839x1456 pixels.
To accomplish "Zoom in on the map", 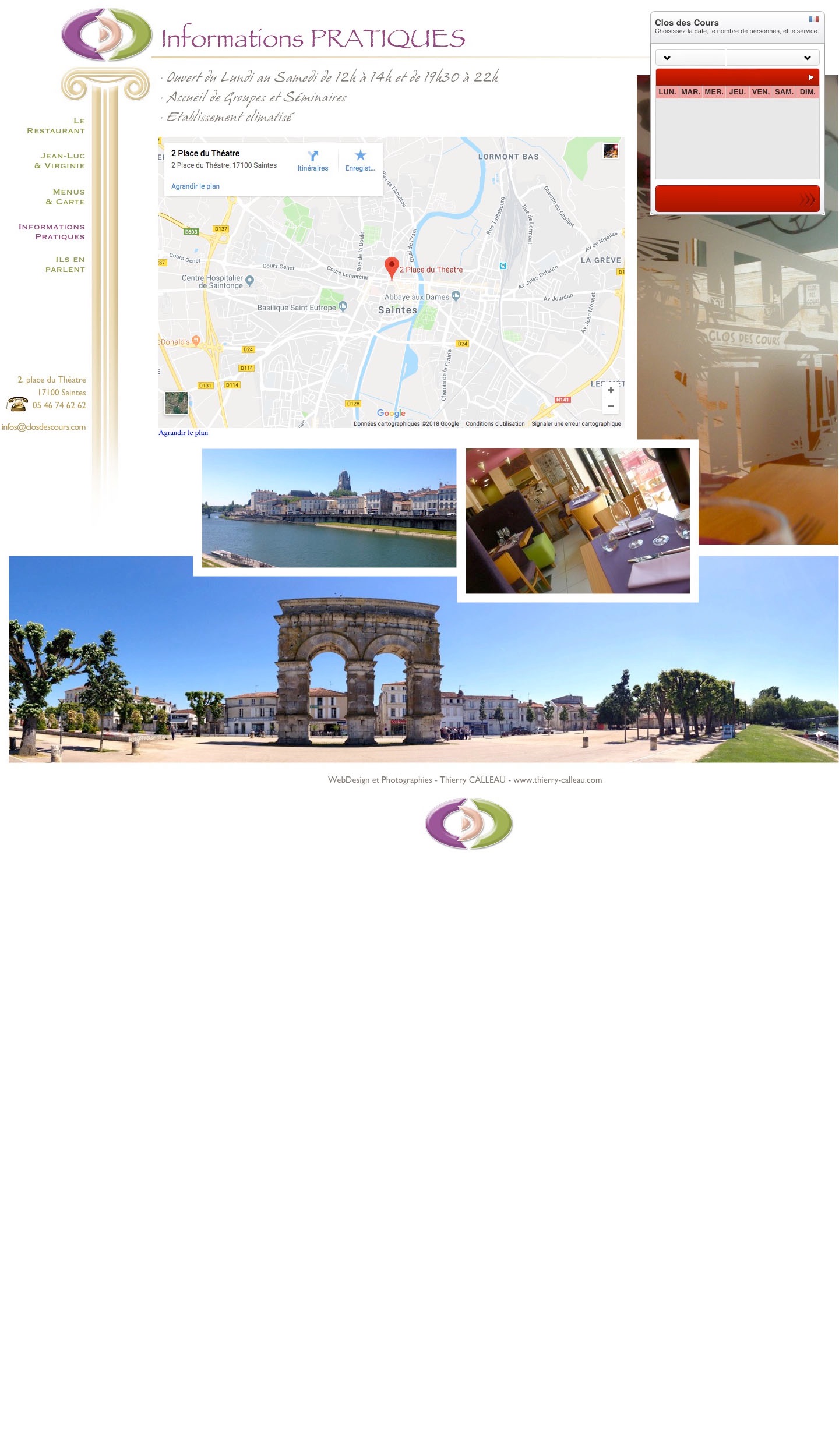I will point(611,390).
